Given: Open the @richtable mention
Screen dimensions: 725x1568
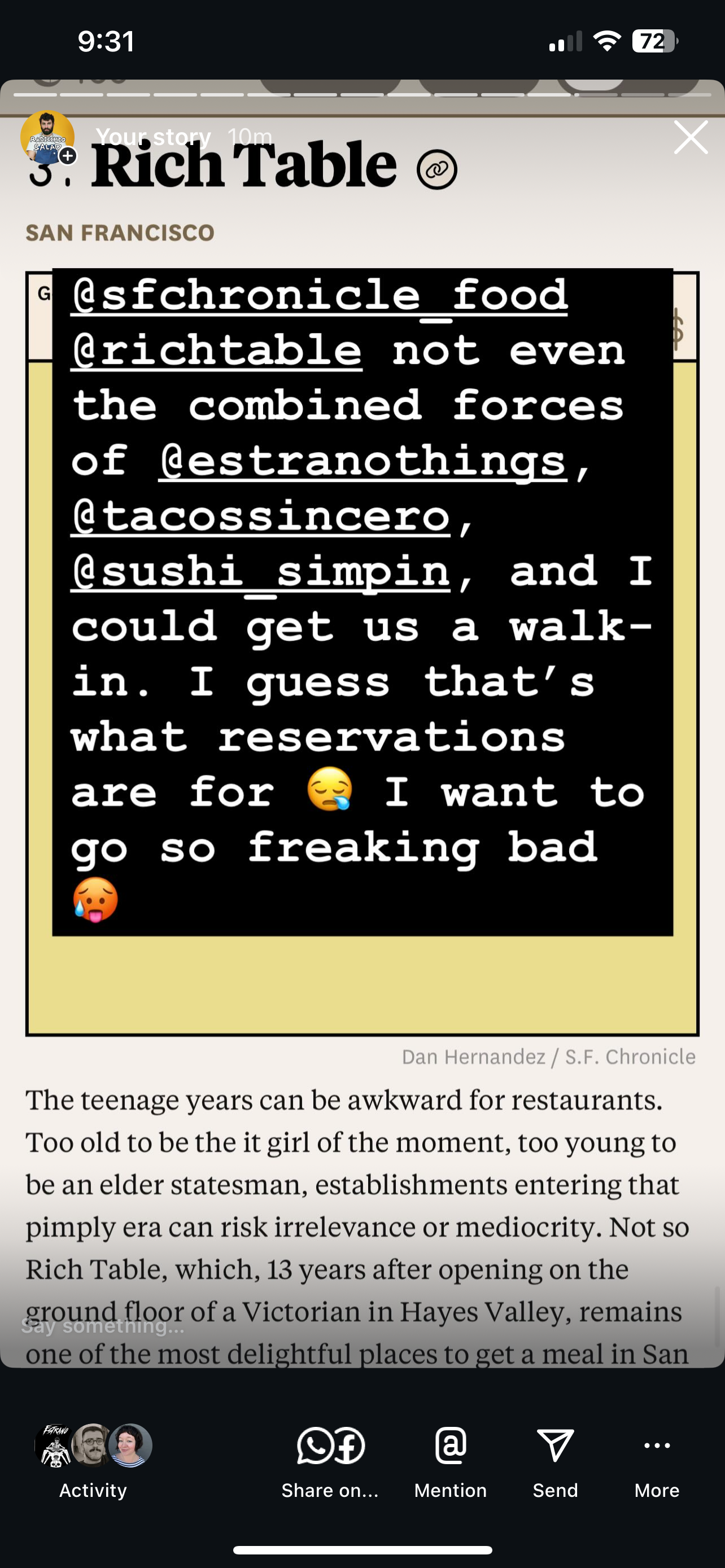Looking at the screenshot, I should point(217,352).
